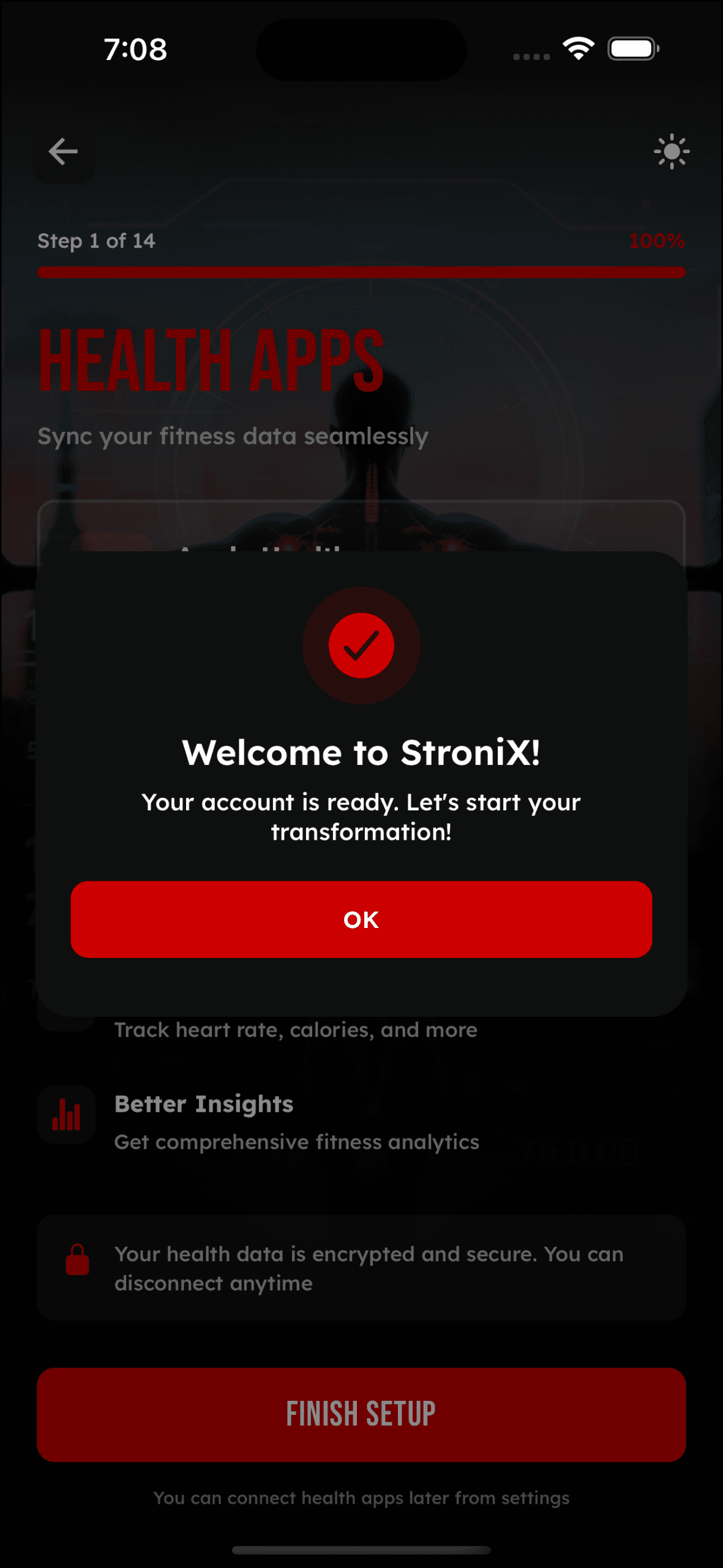This screenshot has width=723, height=1568.
Task: Tap the red checkmark success icon
Action: click(x=361, y=645)
